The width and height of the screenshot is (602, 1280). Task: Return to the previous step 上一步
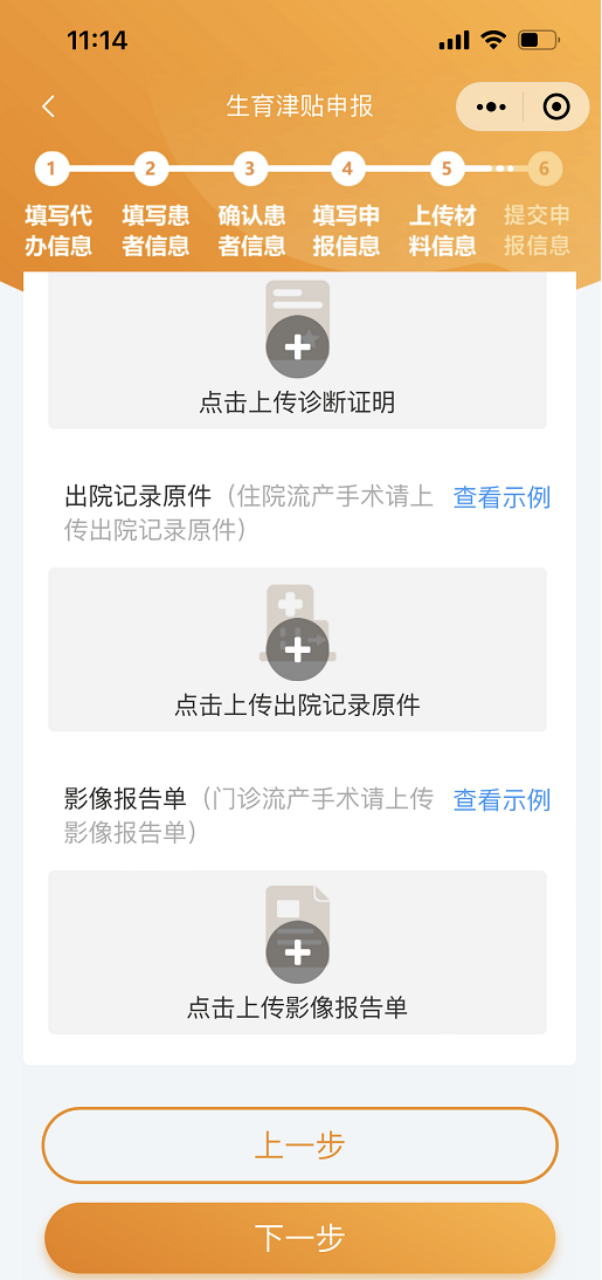pos(300,1145)
